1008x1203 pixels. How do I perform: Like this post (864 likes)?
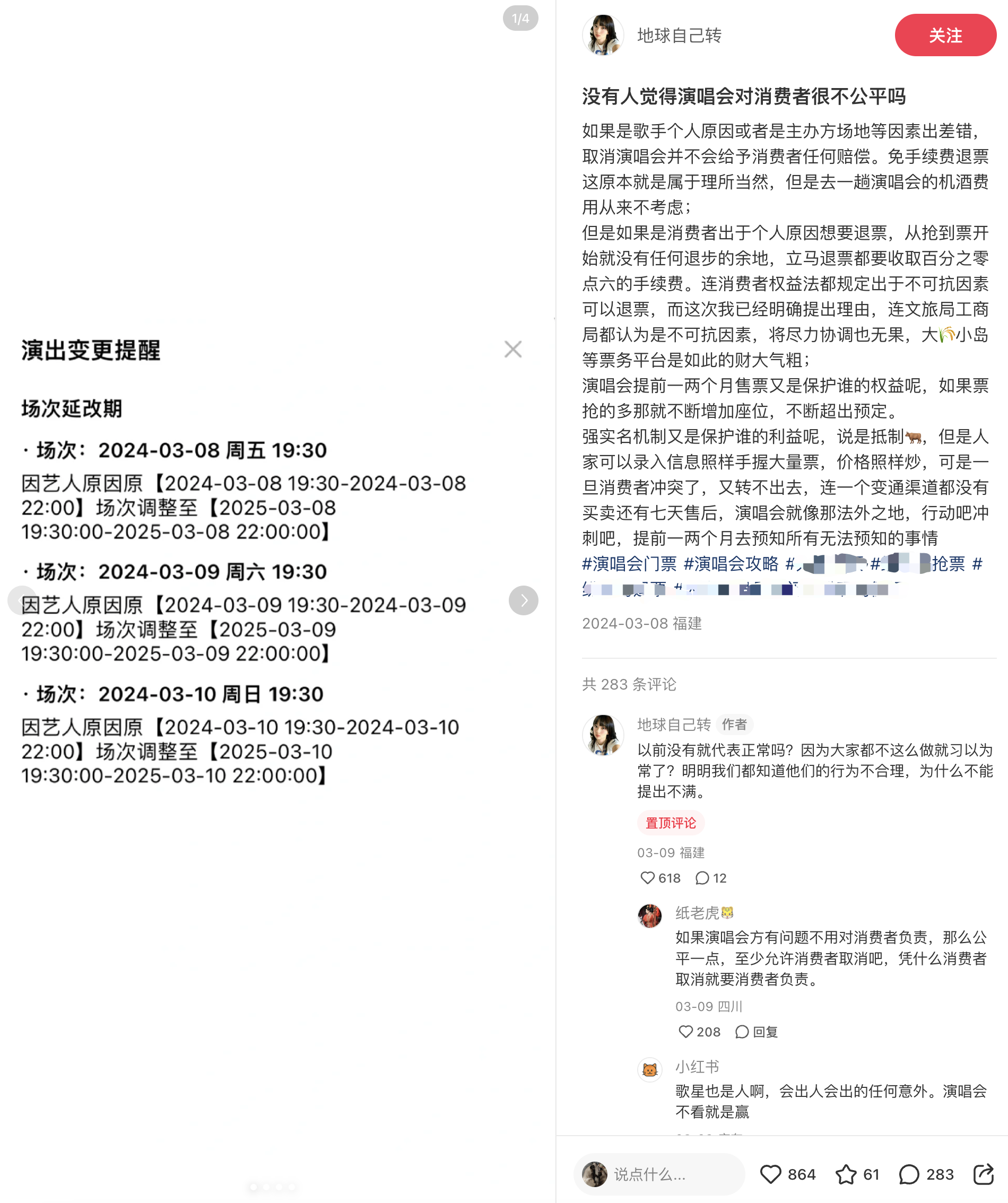click(771, 1174)
